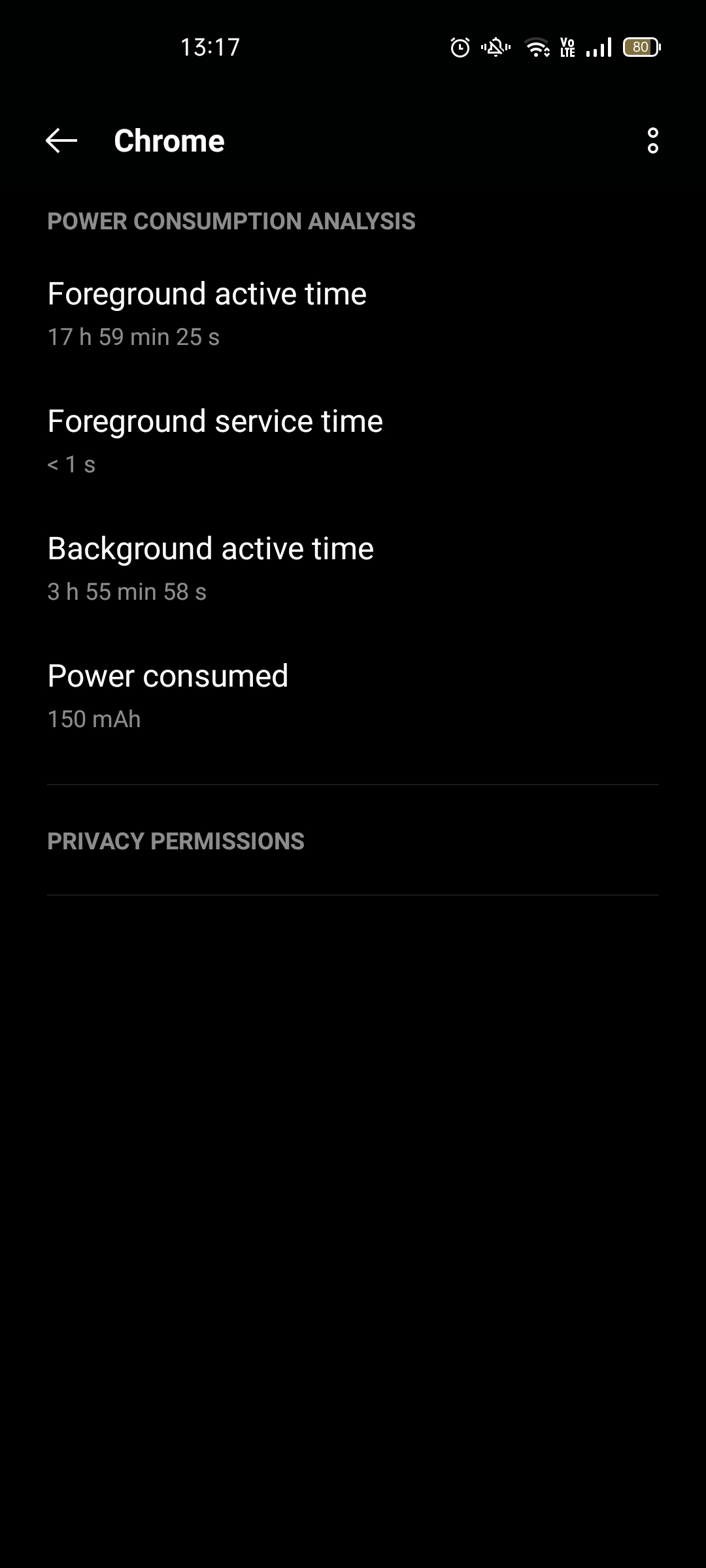Go back from Chrome power details
This screenshot has height=1568, width=706.
61,140
